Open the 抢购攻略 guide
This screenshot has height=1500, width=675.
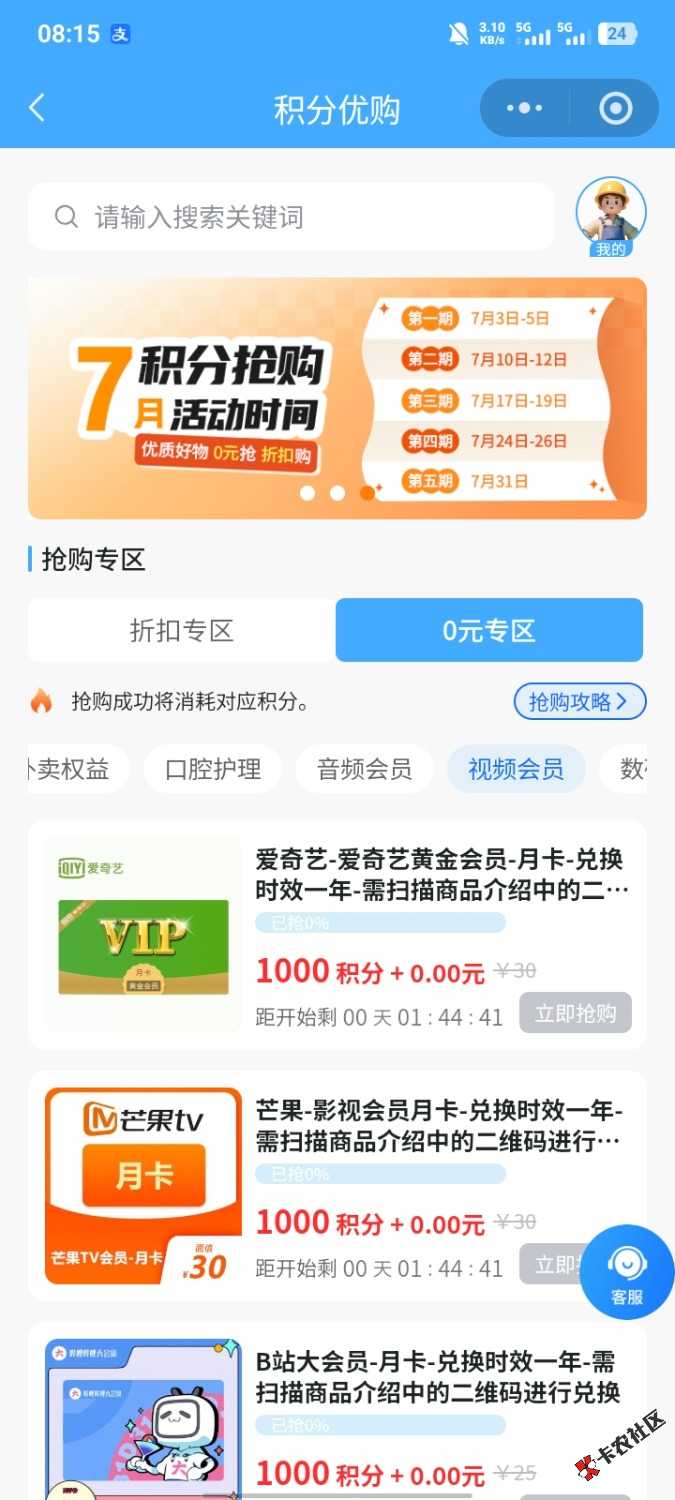tap(580, 702)
